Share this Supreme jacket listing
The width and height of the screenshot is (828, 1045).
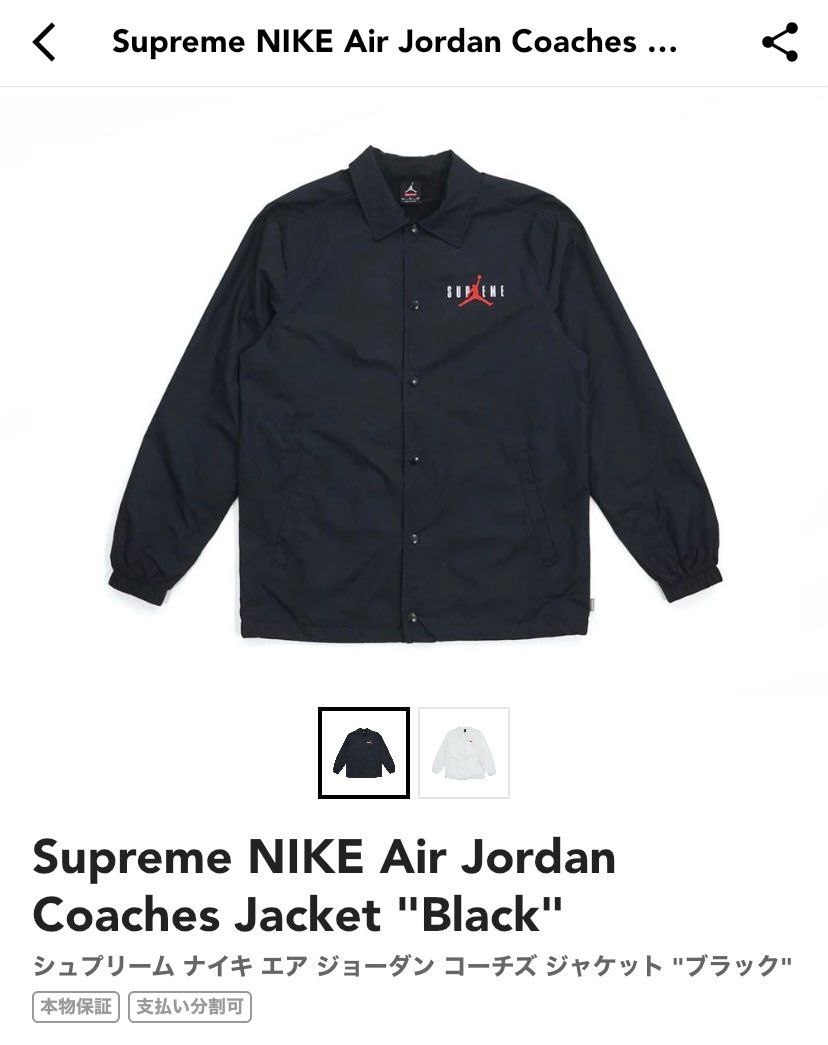point(779,43)
